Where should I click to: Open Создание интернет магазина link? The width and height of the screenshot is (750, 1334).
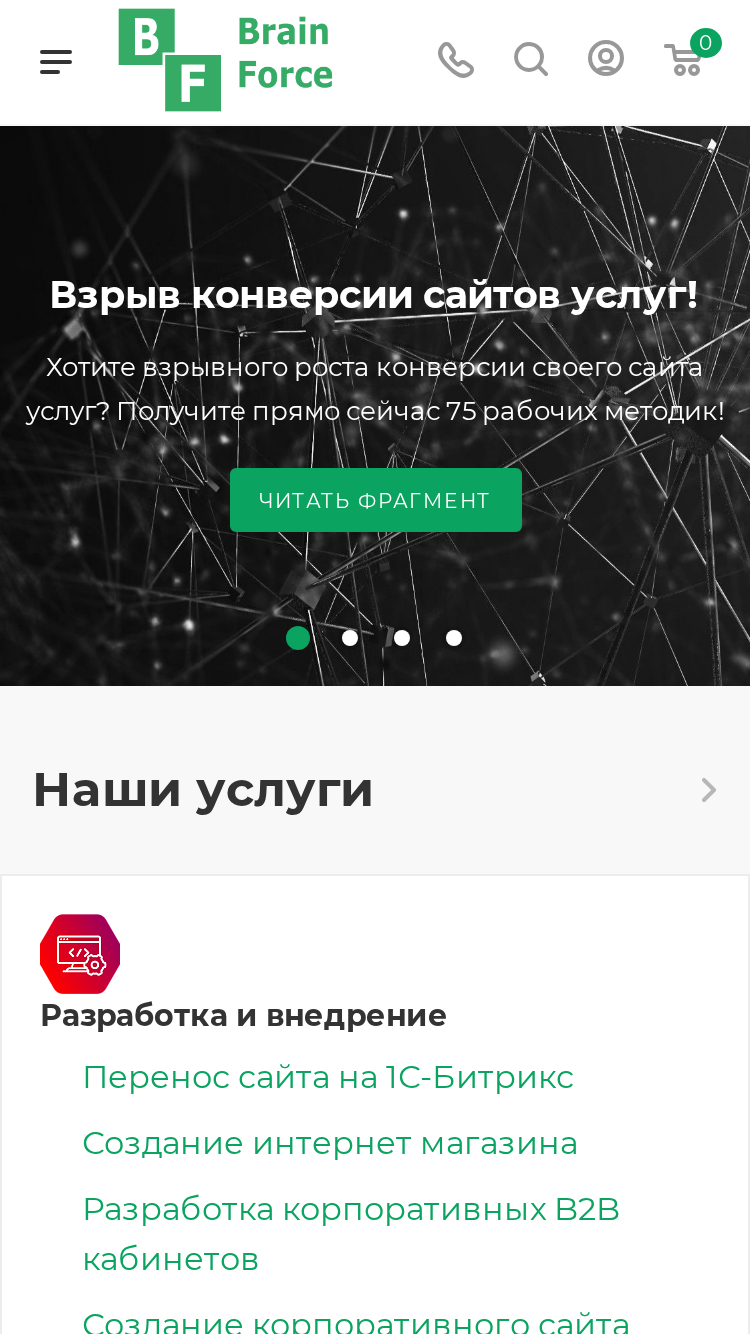point(330,1143)
